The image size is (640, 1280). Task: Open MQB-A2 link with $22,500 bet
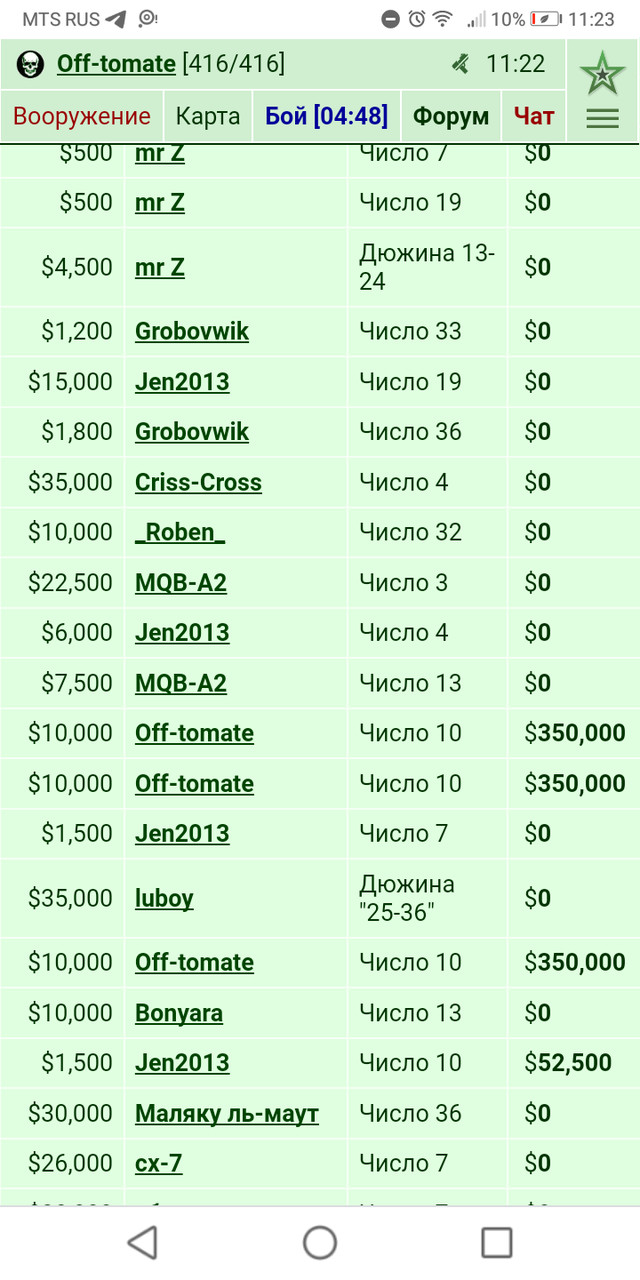click(181, 582)
